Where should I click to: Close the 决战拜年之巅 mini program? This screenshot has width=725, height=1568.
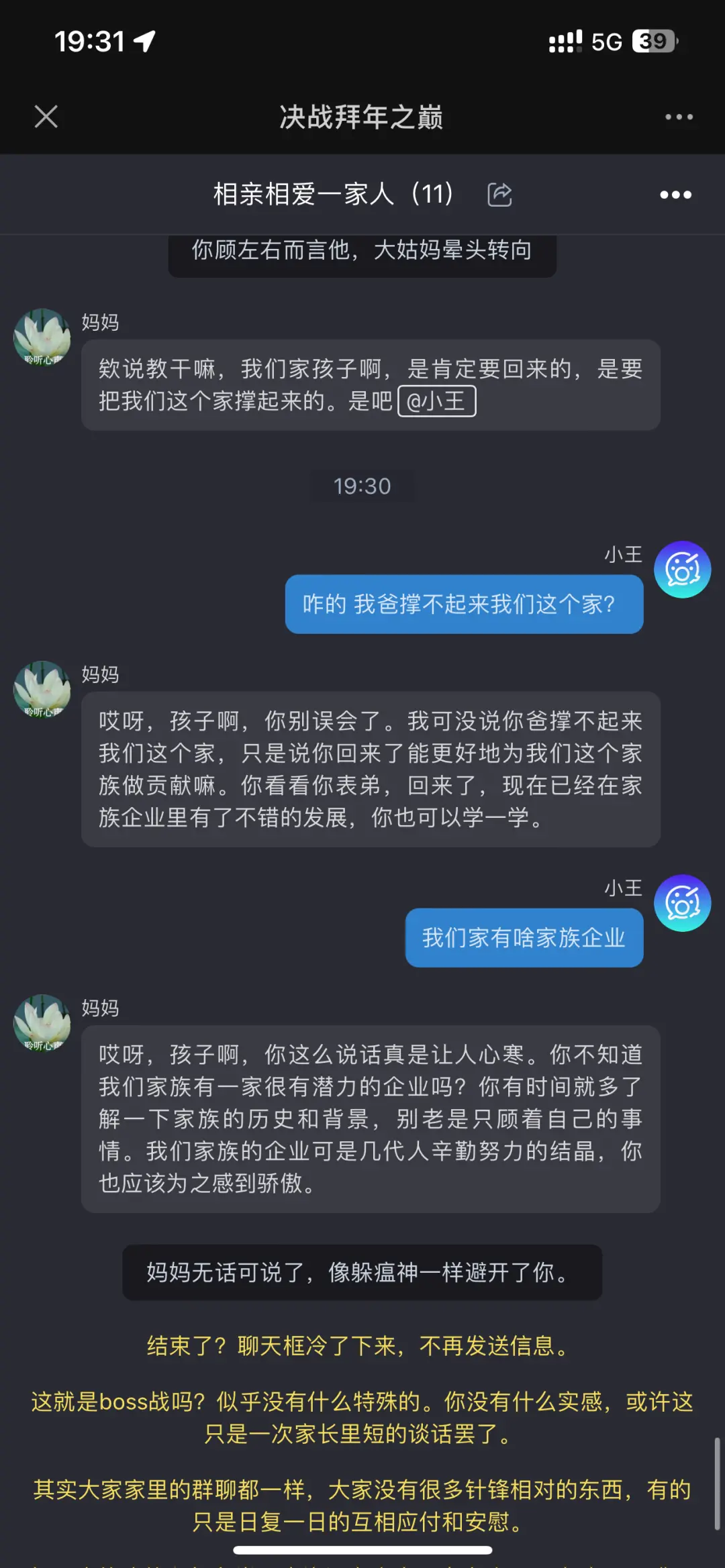[x=46, y=117]
